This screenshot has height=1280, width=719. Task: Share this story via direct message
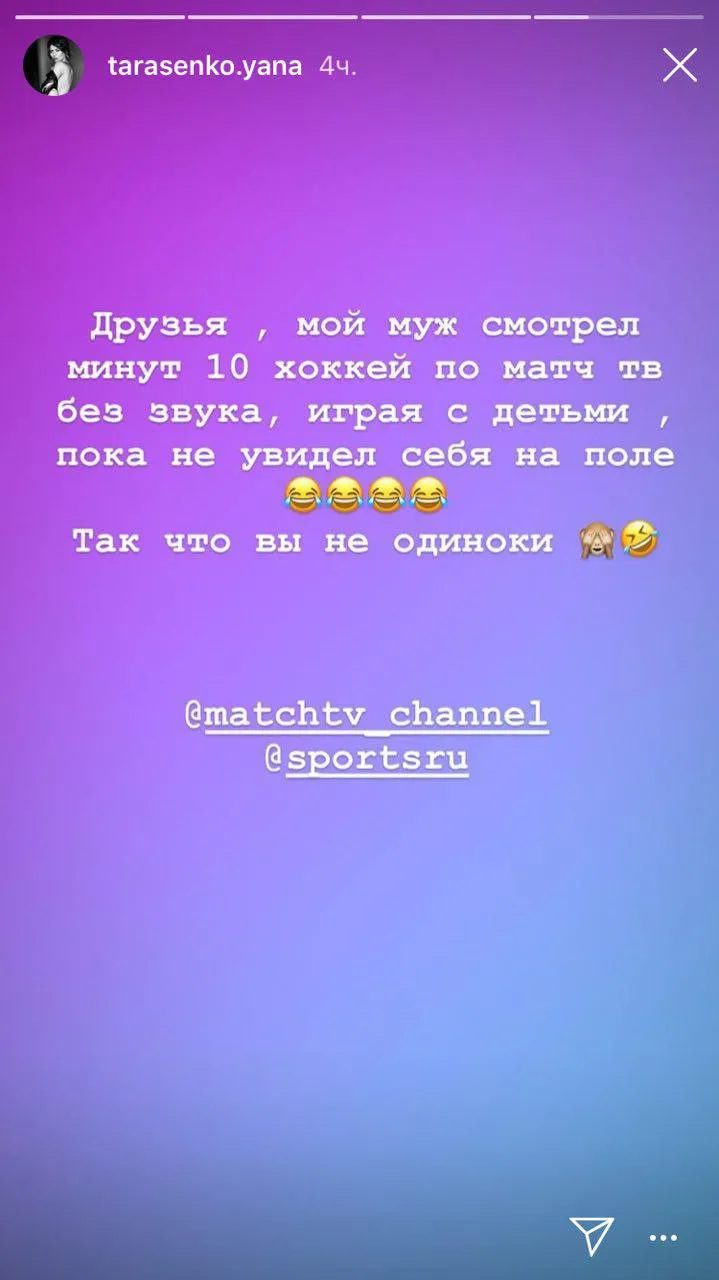pos(591,1236)
